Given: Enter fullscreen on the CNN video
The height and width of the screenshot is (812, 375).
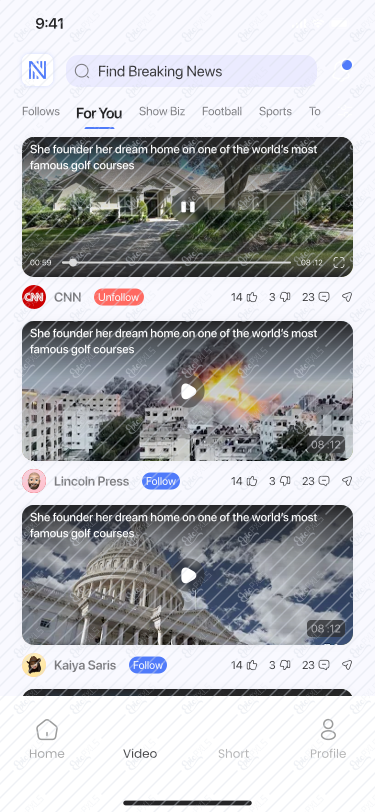Looking at the screenshot, I should click(x=339, y=263).
